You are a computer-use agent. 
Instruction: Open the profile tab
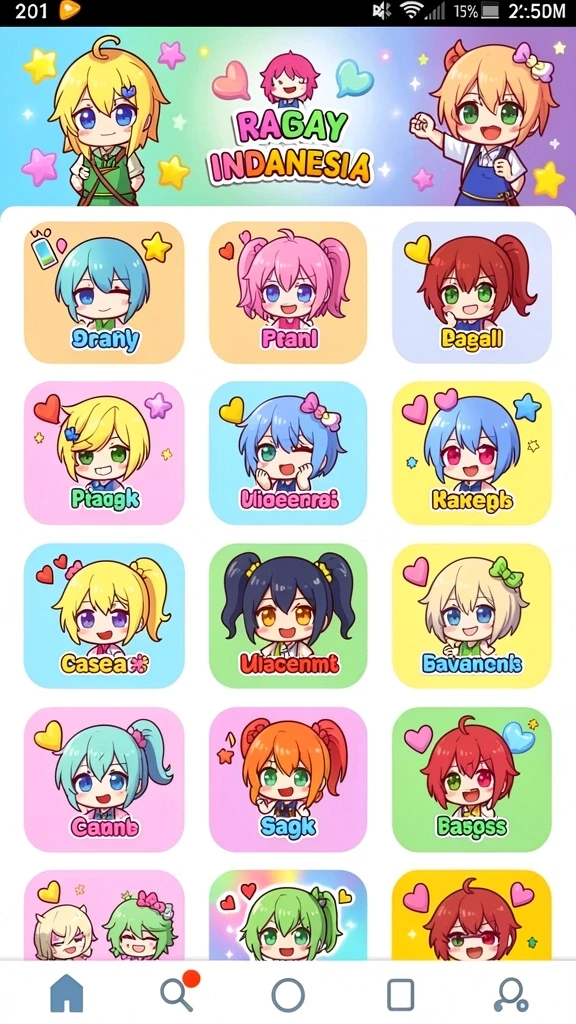[511, 995]
